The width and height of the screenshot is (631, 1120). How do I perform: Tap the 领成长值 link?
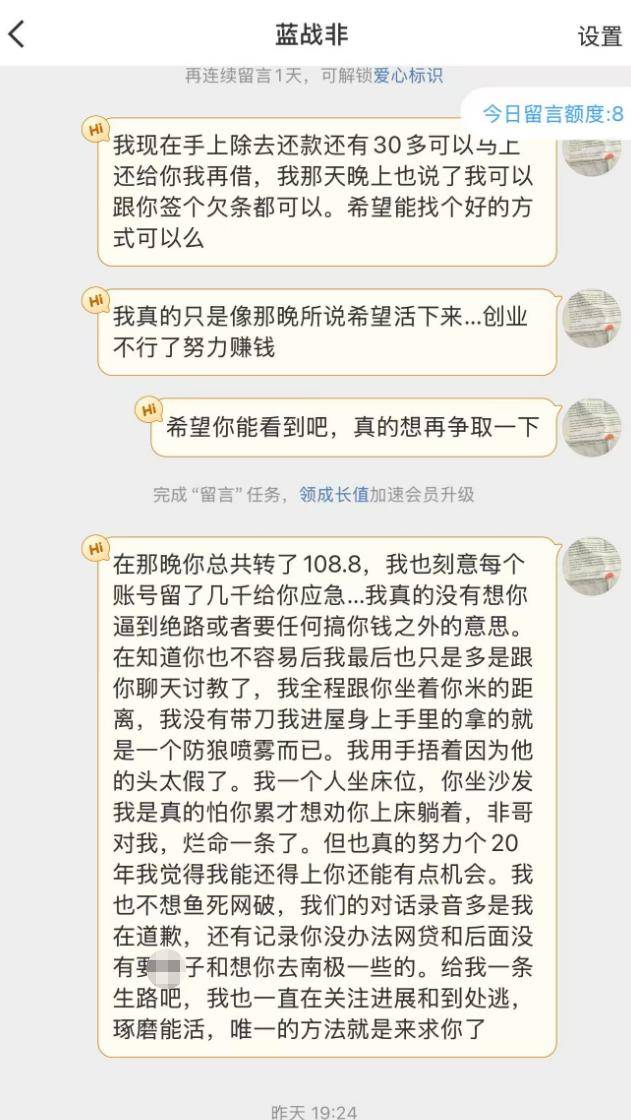click(x=334, y=494)
